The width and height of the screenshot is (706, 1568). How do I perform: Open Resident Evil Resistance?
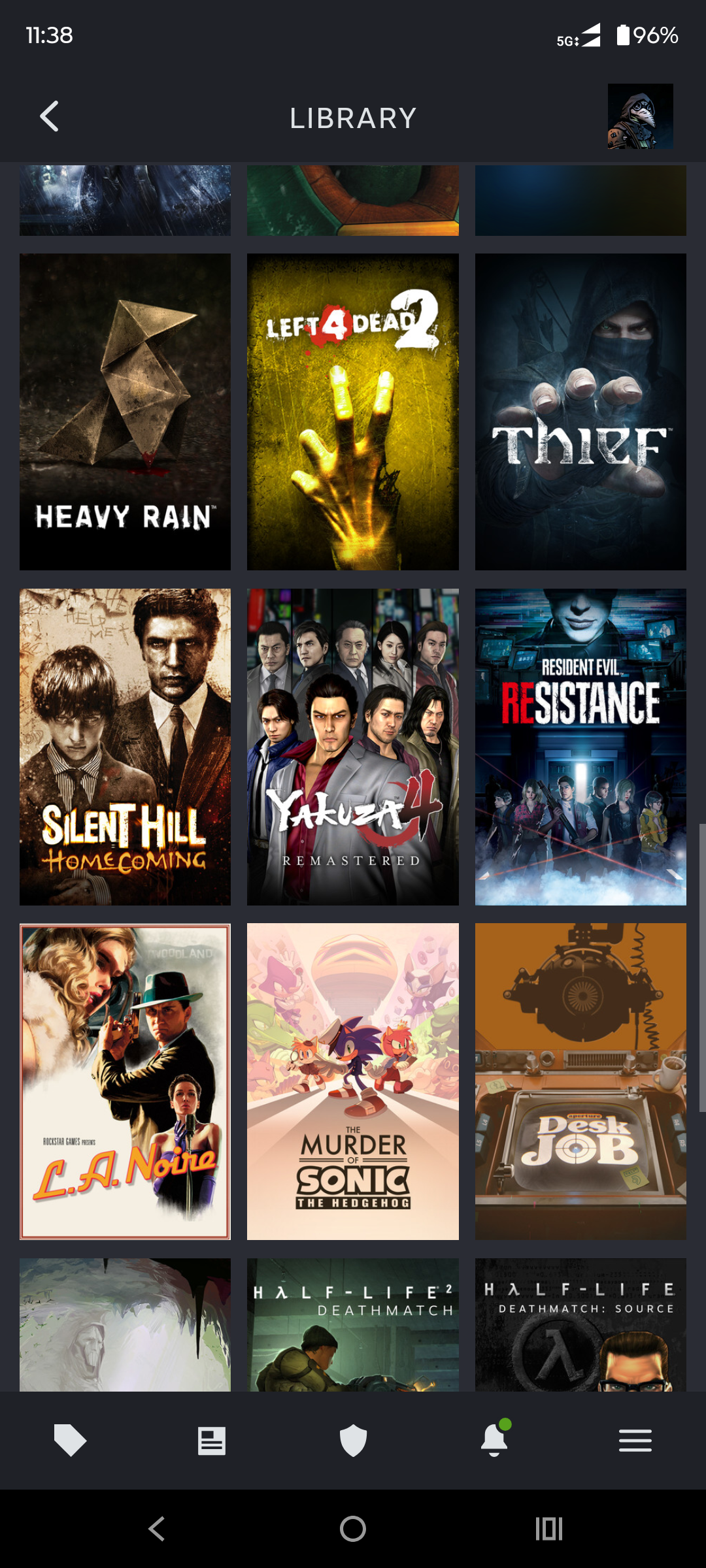[580, 747]
